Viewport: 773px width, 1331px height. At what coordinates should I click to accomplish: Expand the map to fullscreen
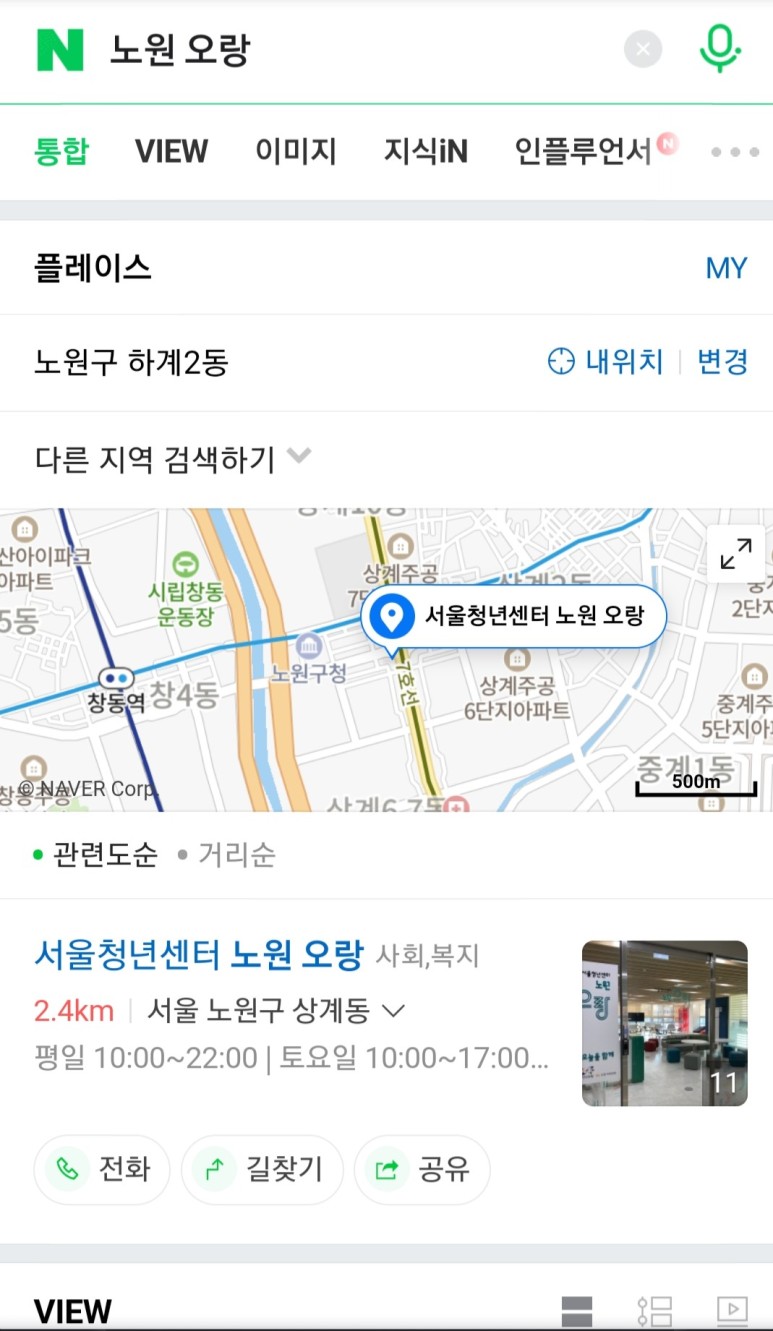coord(735,553)
